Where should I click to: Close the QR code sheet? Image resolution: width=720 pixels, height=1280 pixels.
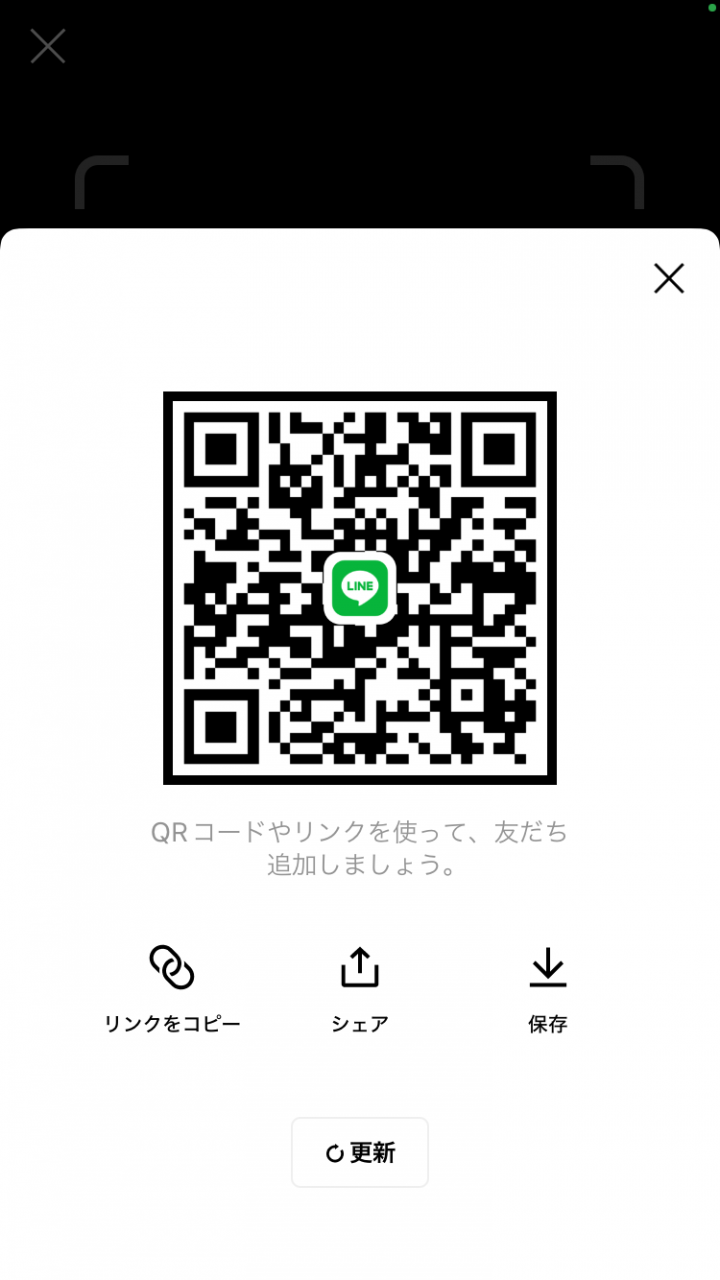click(x=668, y=278)
